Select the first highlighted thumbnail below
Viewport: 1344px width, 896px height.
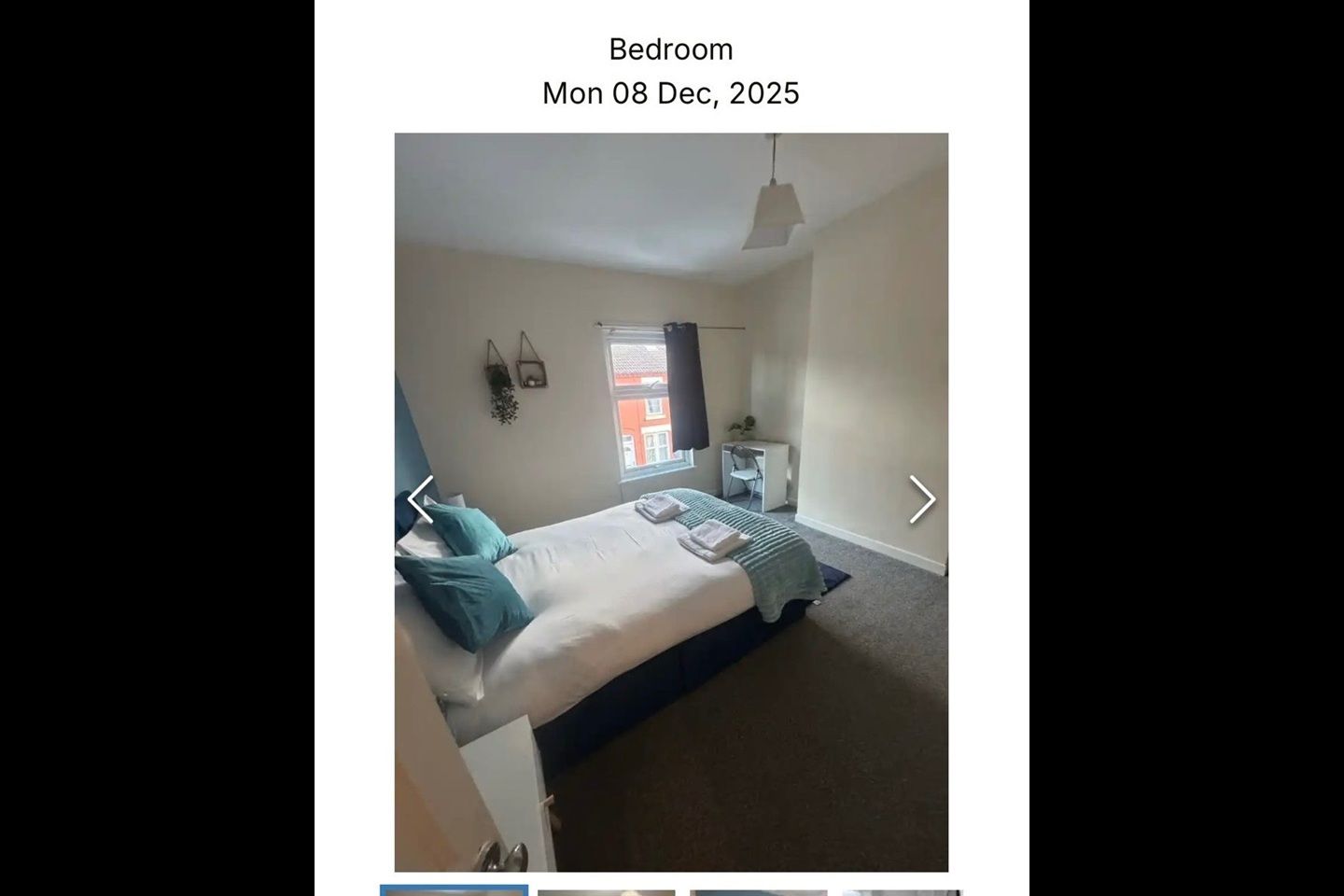tap(454, 890)
